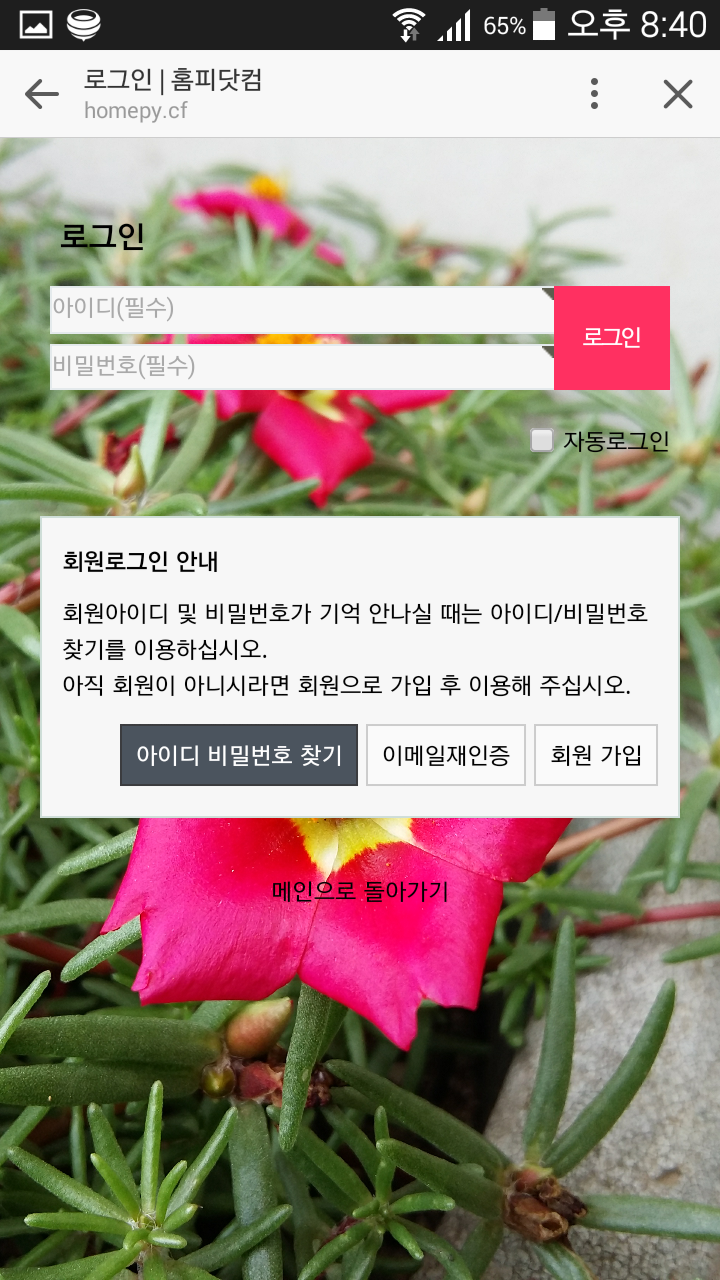Tap the pink 로그인 button

[x=611, y=338]
